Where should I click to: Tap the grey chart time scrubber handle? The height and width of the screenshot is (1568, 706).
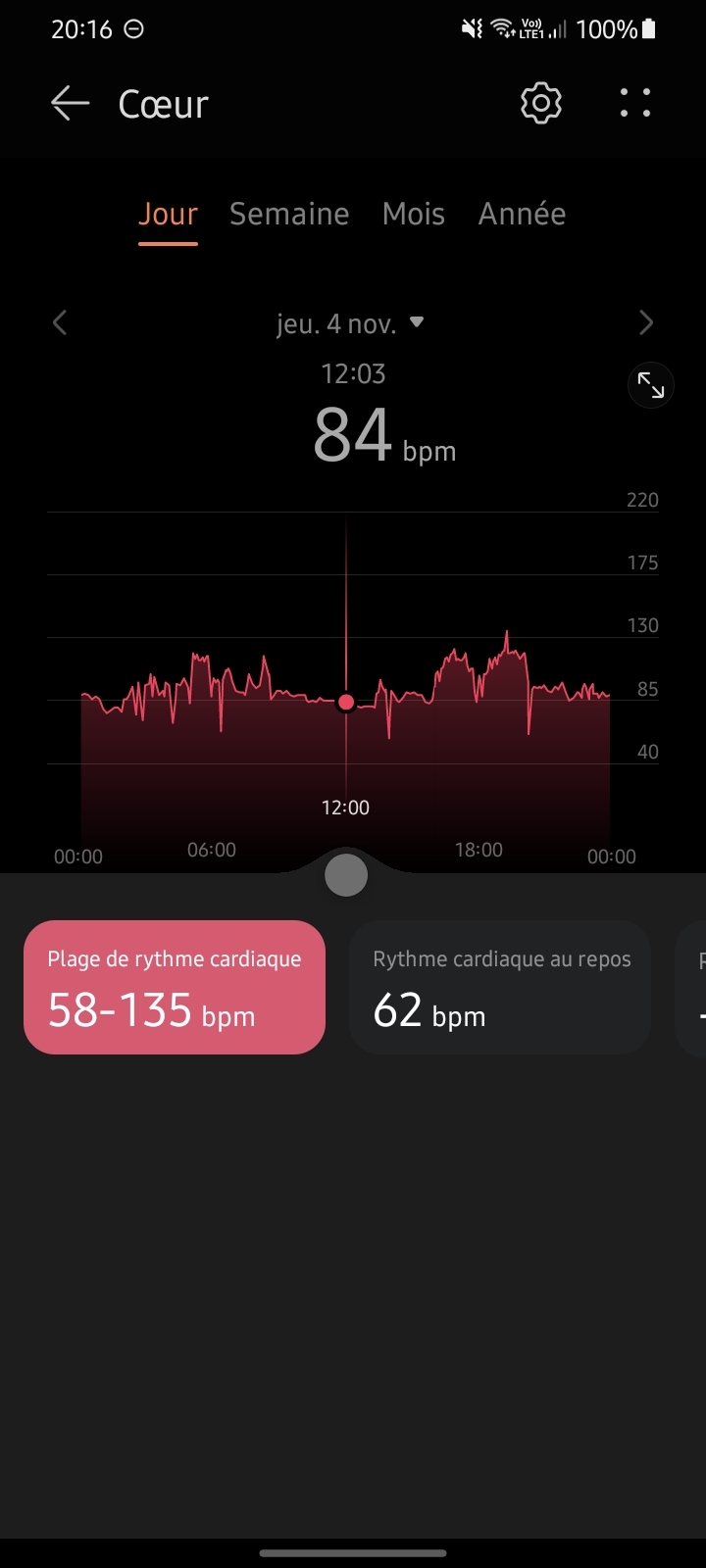coord(346,875)
